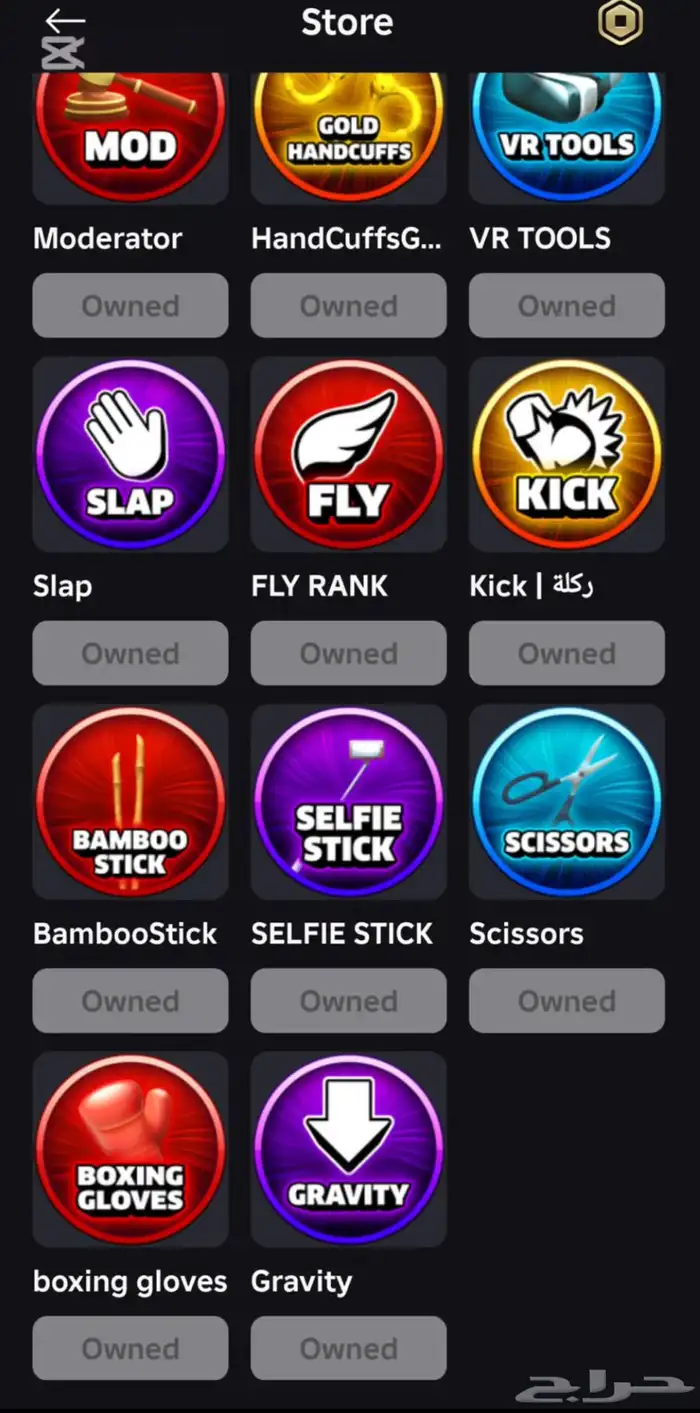700x1413 pixels.
Task: Tap the Owned button under Slap
Action: [130, 654]
